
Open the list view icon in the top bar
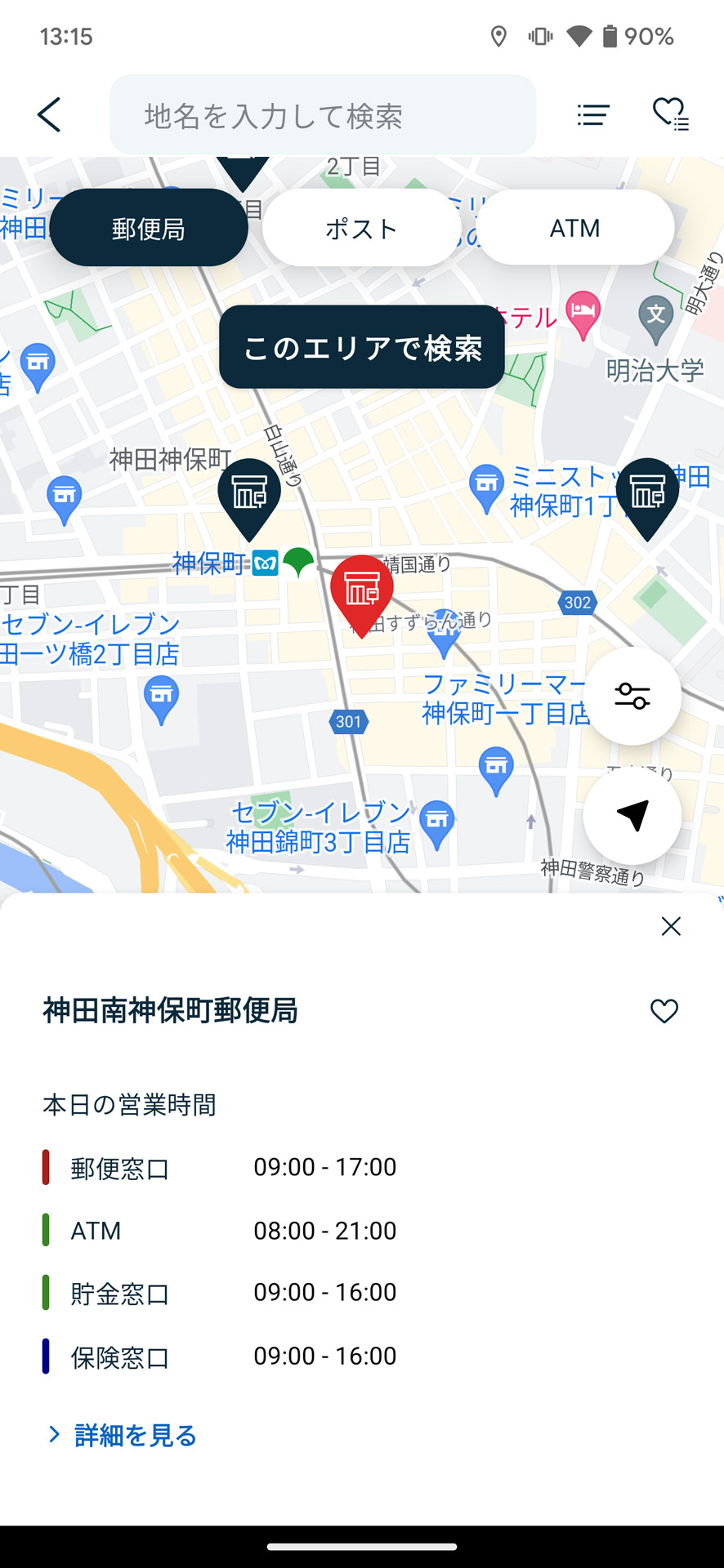coord(593,114)
